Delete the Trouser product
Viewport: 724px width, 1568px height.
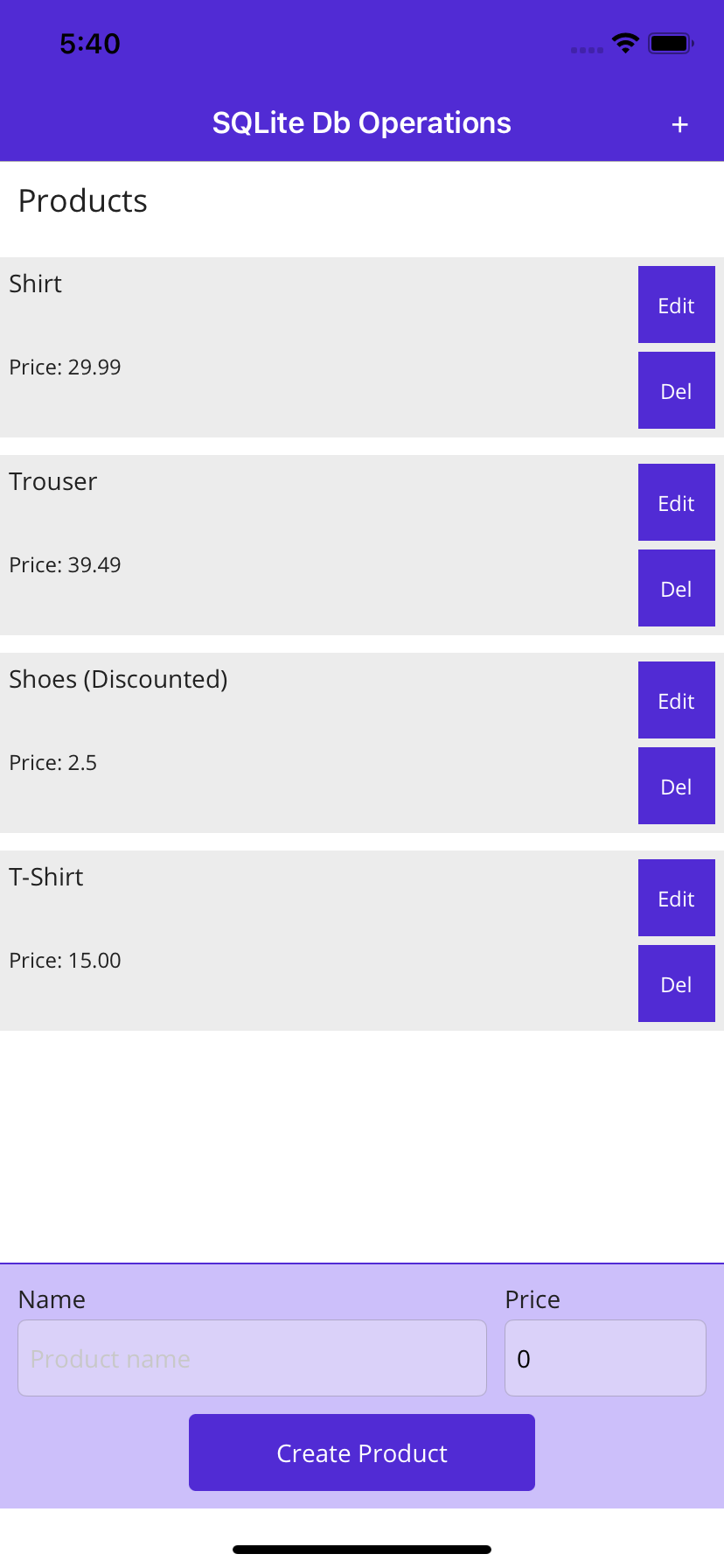point(676,588)
